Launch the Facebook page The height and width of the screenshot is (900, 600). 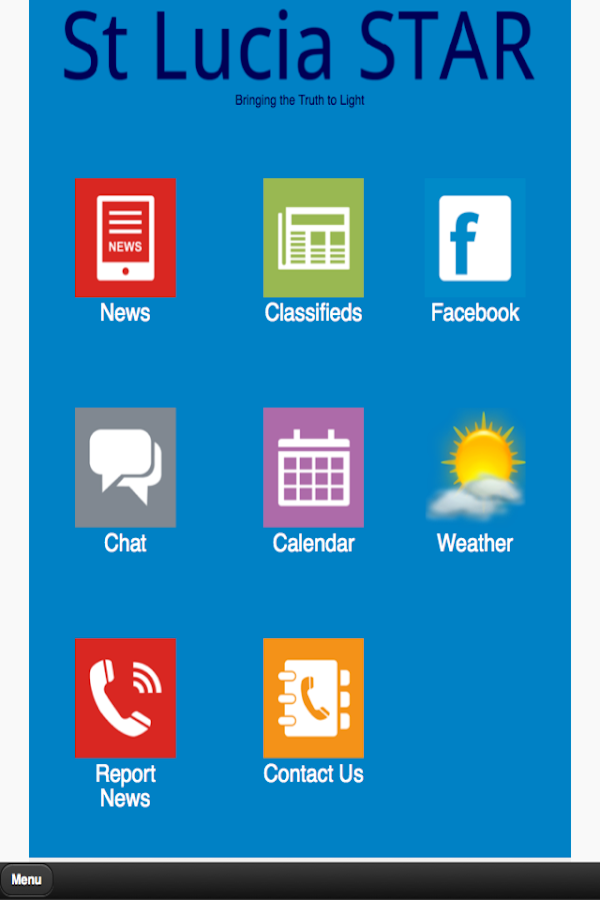point(475,238)
